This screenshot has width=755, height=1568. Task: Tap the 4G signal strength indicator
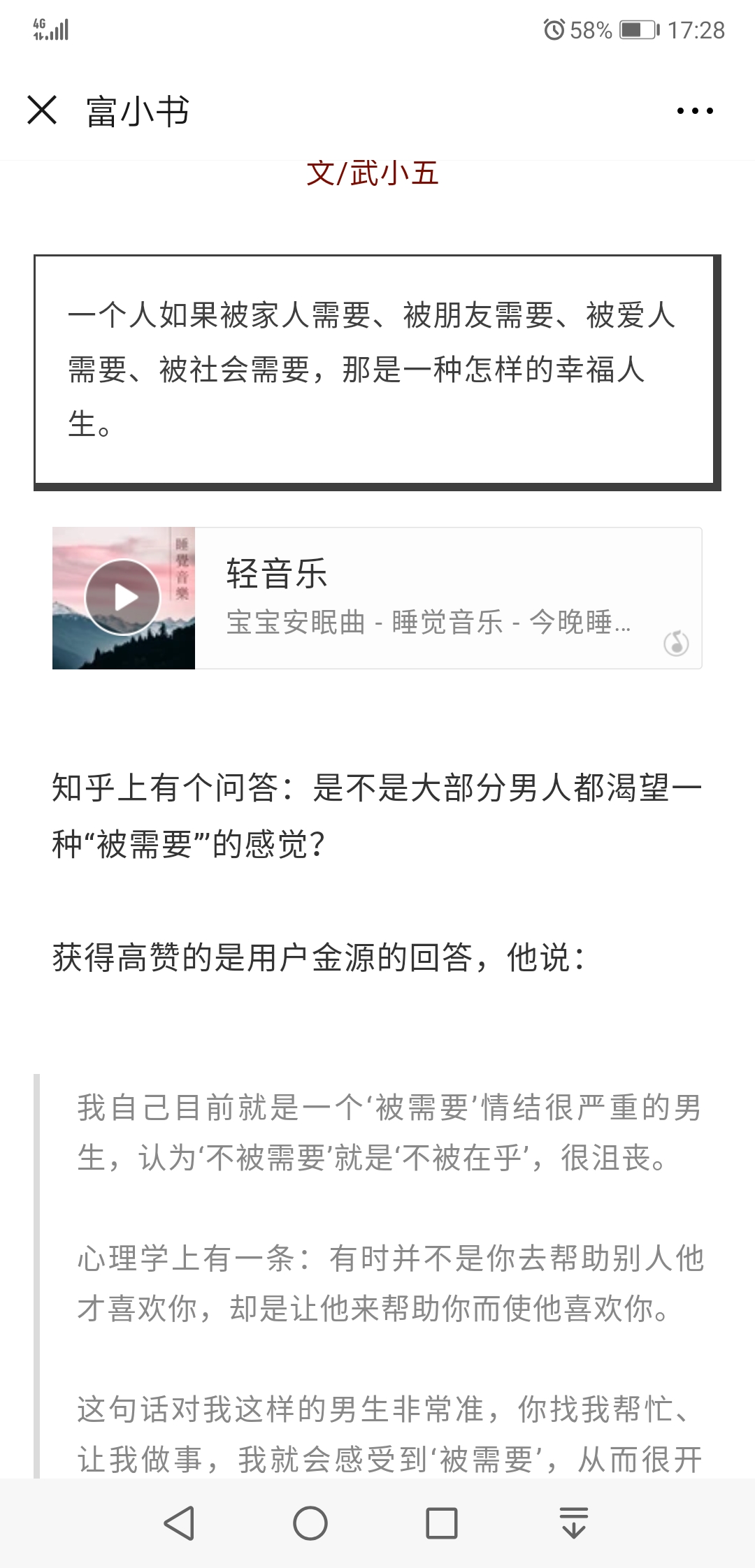coord(52,29)
